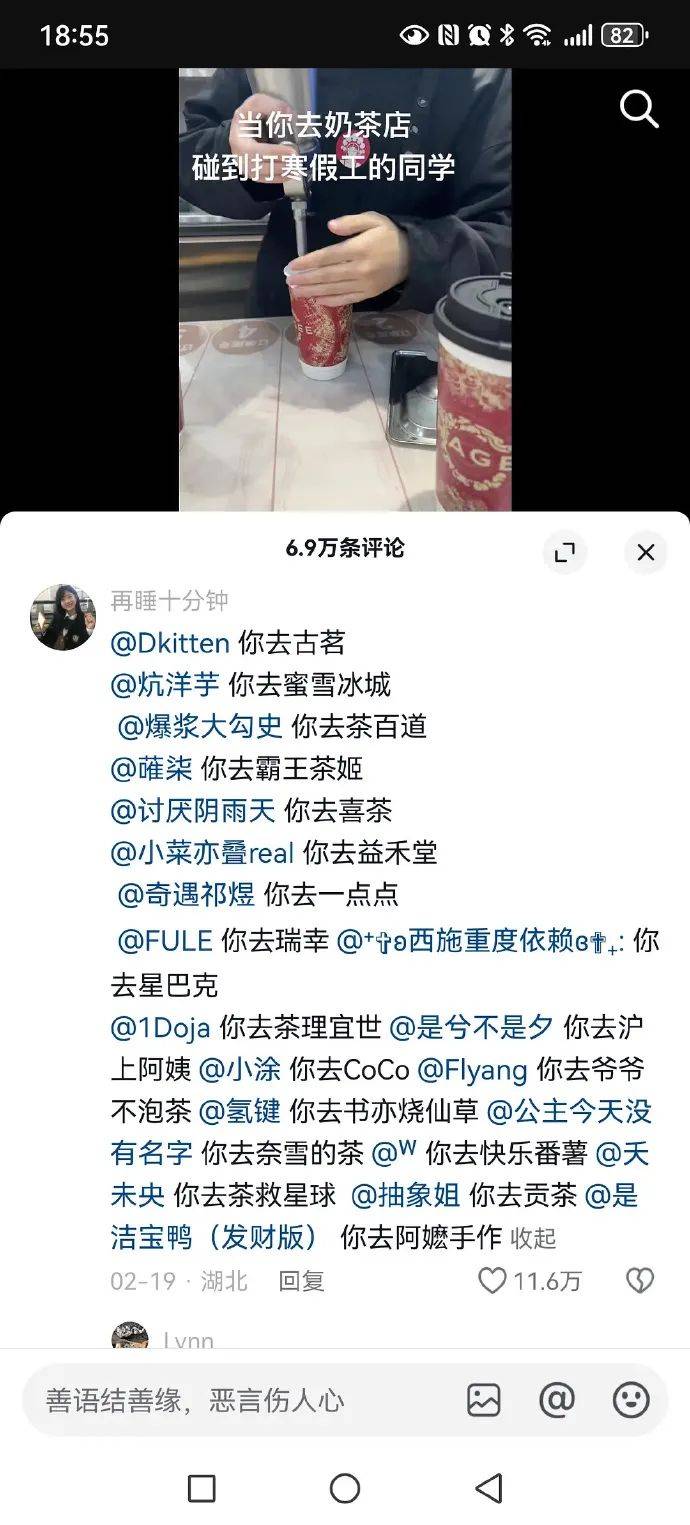Attach an image to the comment

pos(484,1400)
